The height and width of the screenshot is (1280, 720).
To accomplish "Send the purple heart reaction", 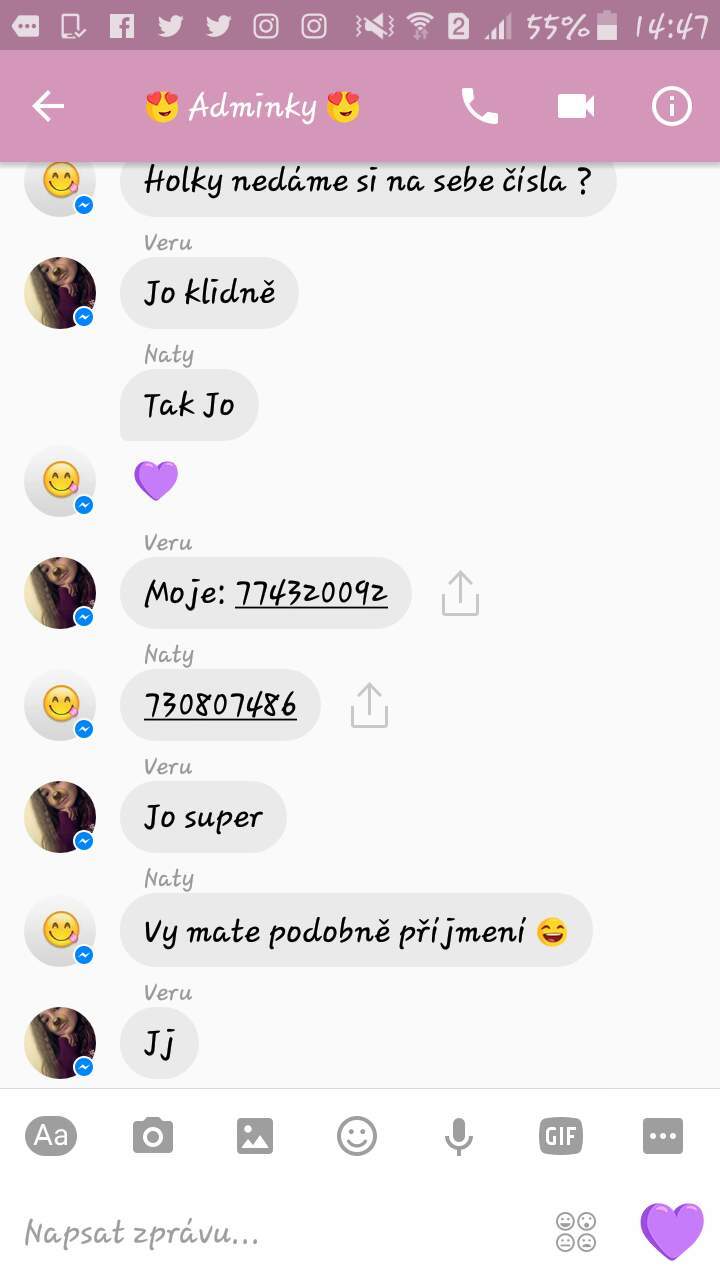I will click(672, 1232).
